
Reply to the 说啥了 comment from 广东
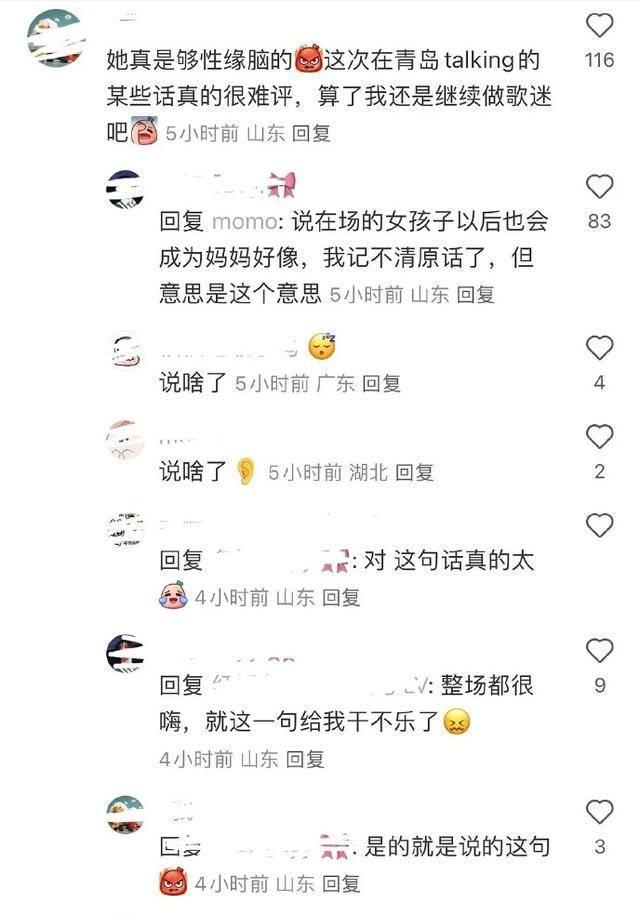coord(381,383)
